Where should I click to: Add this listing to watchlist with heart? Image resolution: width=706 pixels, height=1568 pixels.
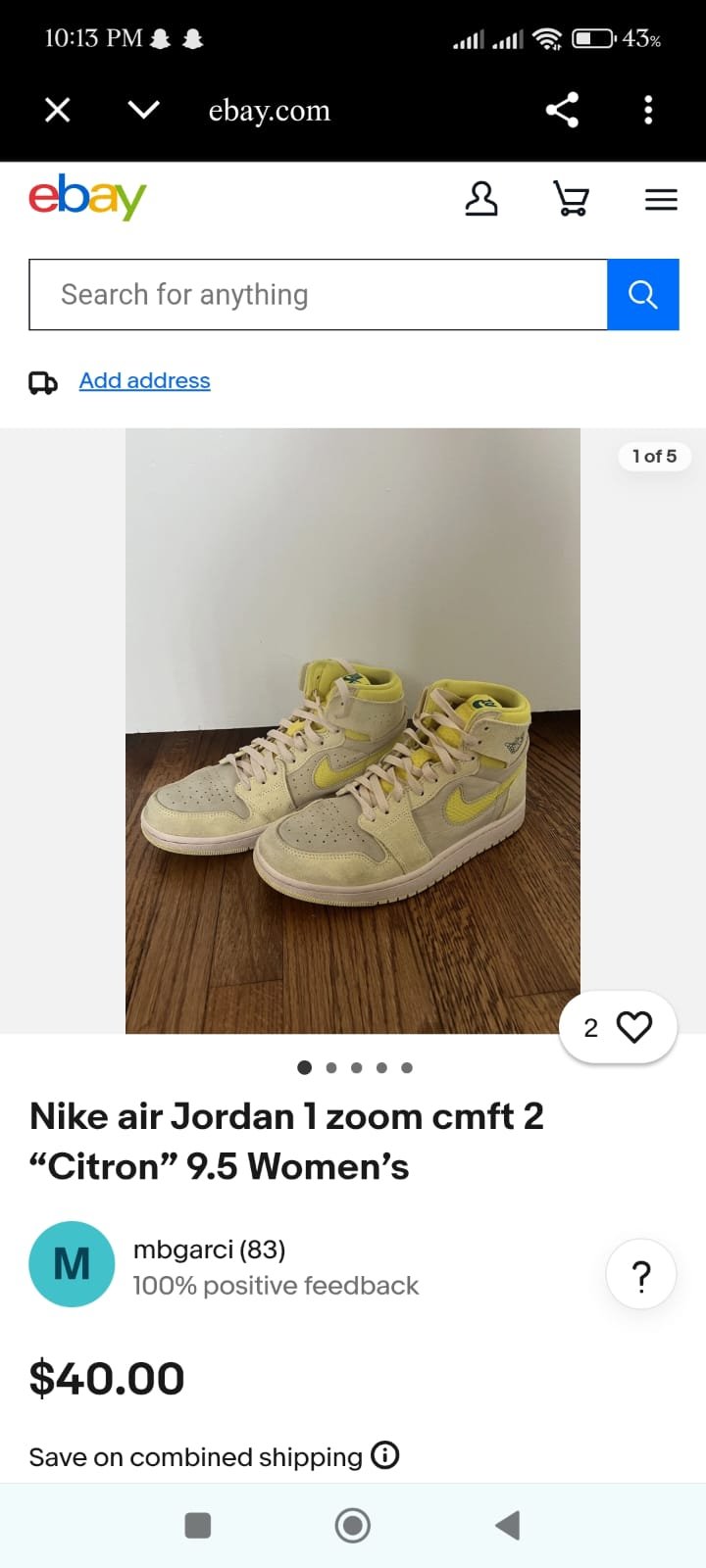[x=633, y=1027]
